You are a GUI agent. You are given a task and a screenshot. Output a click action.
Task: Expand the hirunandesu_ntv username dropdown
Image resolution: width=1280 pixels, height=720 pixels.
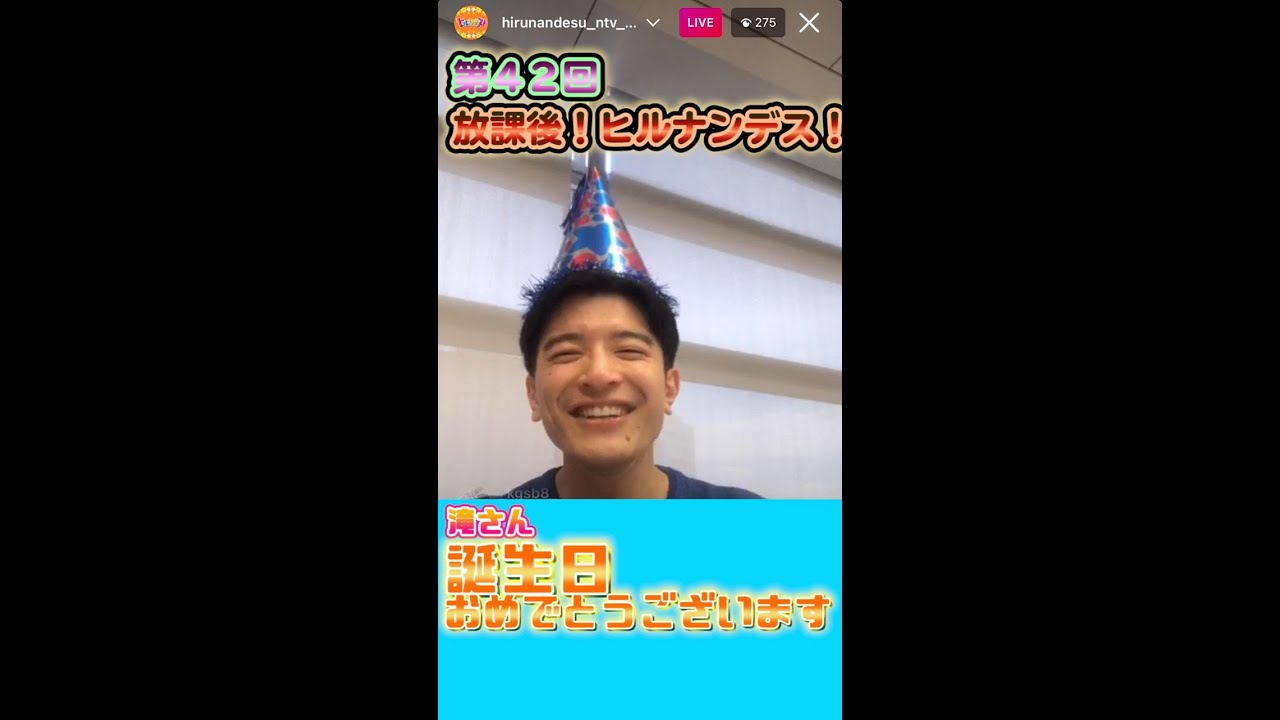(653, 23)
